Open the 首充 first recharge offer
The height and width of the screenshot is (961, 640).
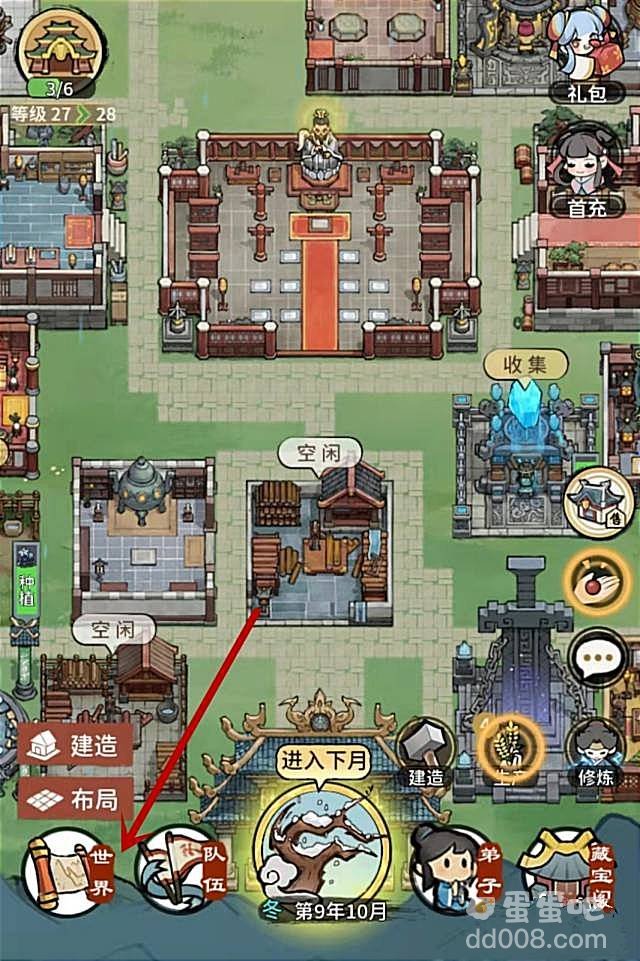(589, 170)
